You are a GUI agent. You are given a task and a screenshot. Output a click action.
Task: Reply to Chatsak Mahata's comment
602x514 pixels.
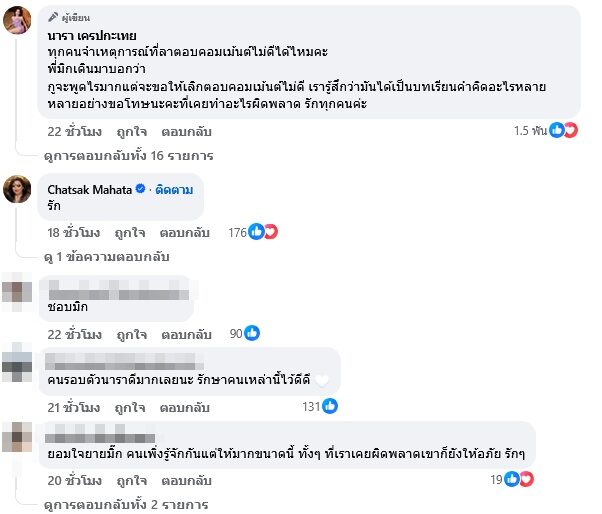(181, 232)
